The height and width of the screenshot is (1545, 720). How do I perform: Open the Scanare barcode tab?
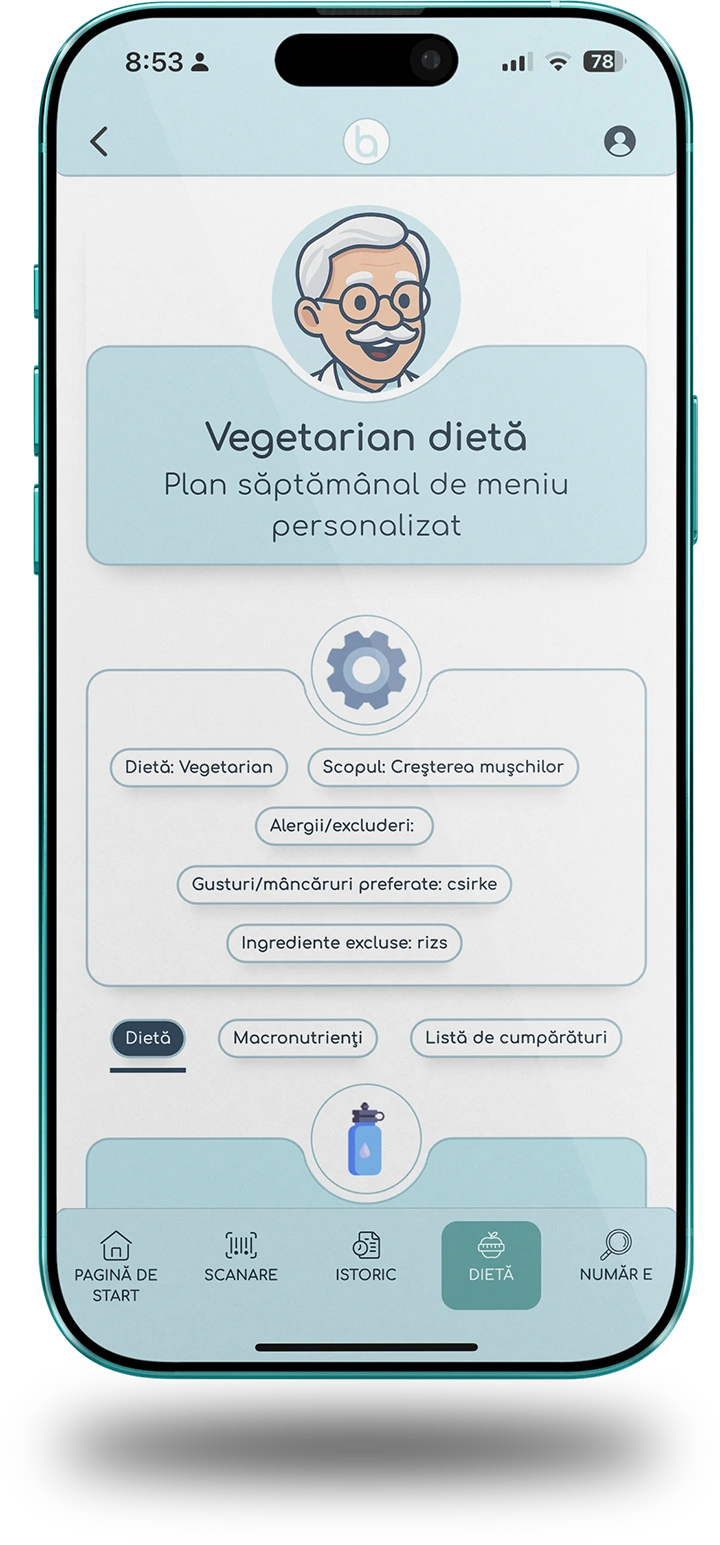[x=241, y=1258]
